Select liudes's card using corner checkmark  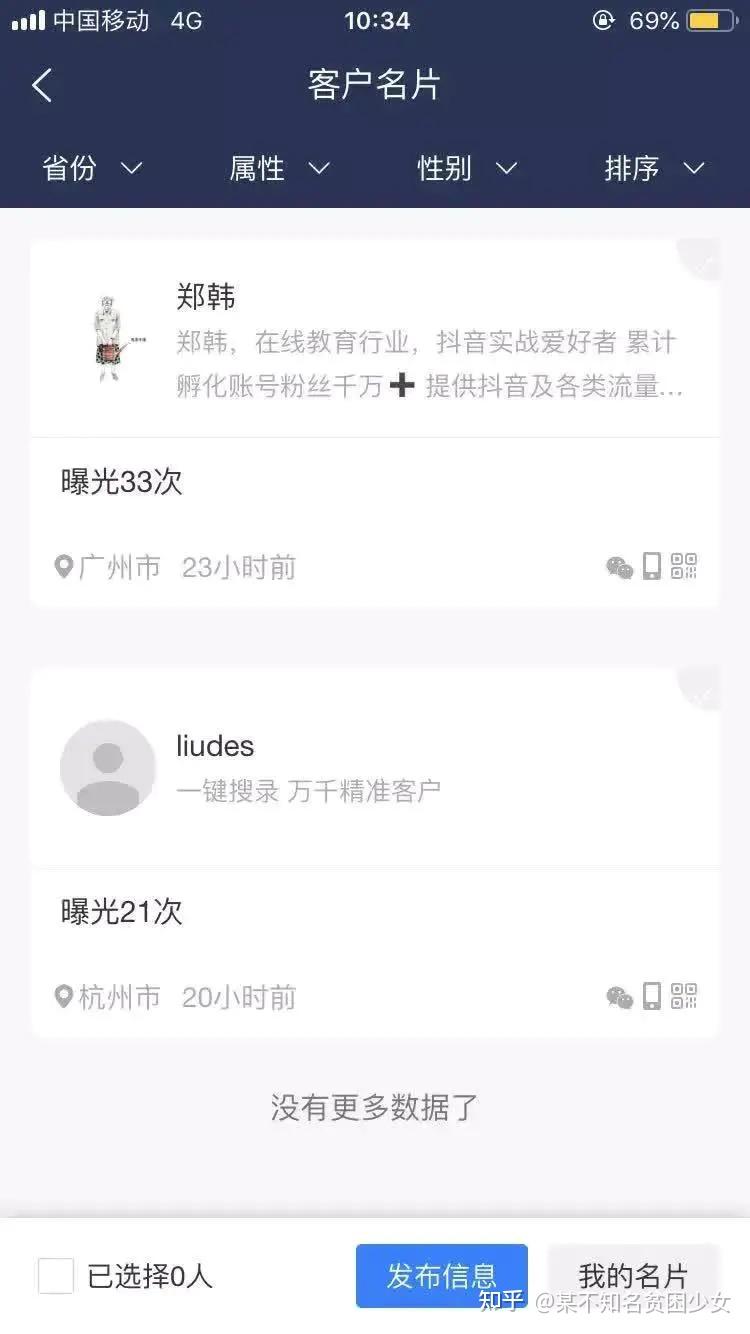tap(702, 688)
